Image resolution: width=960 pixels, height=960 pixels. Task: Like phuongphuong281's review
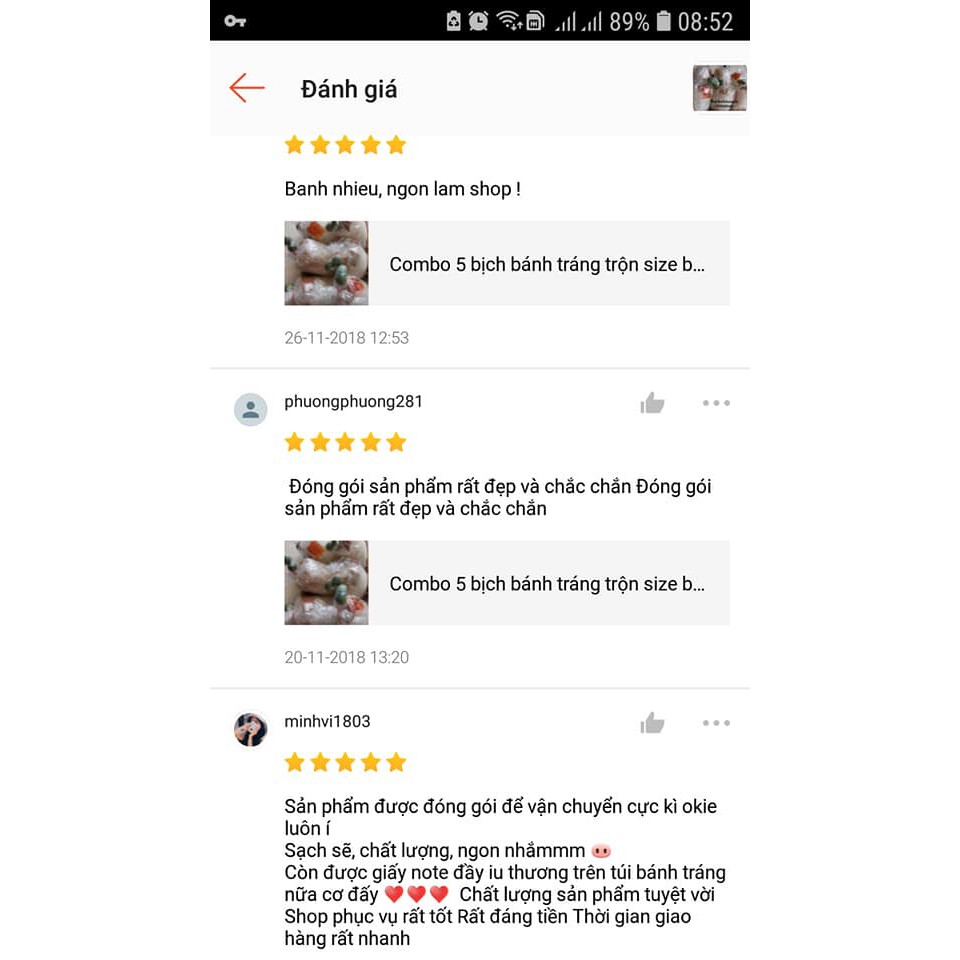(652, 403)
